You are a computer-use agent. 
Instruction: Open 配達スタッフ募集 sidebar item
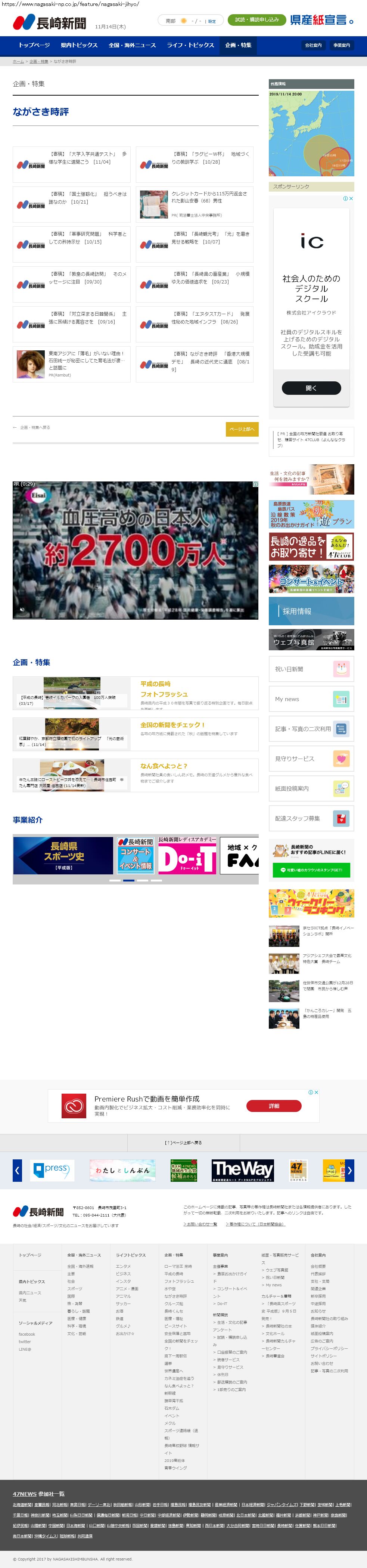click(x=311, y=818)
